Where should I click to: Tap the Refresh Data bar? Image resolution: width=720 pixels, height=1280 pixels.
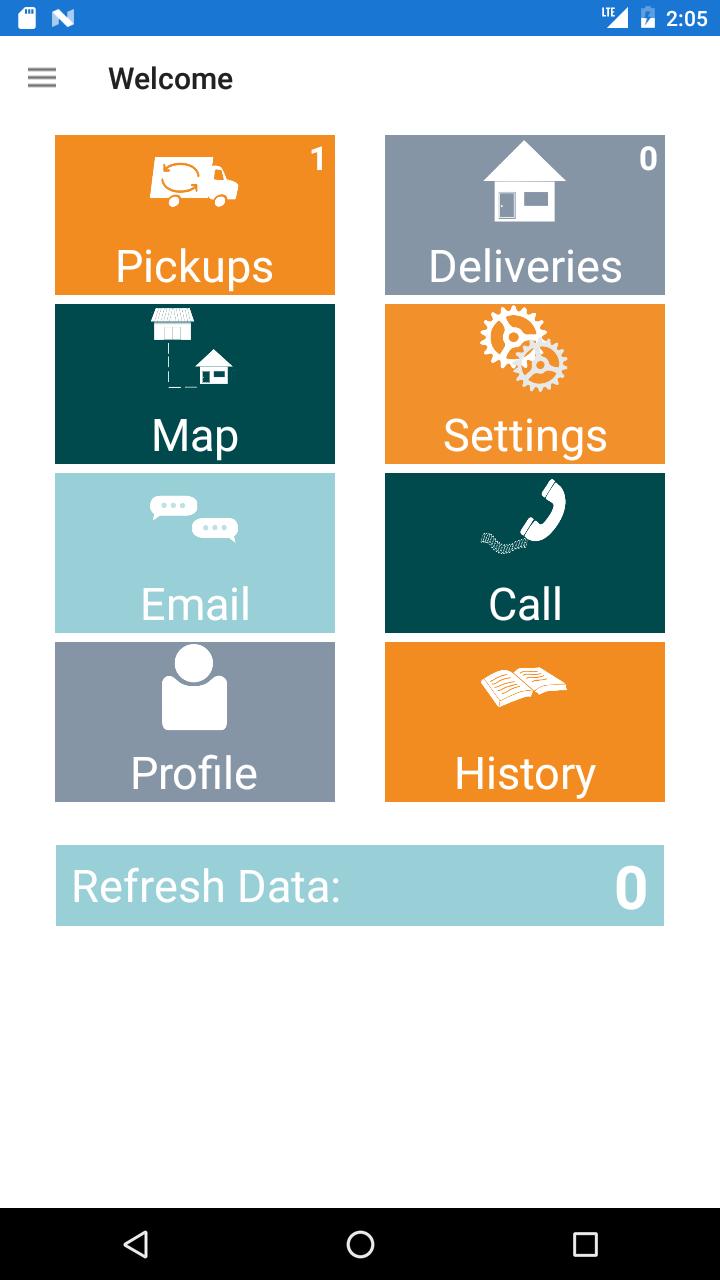click(360, 886)
